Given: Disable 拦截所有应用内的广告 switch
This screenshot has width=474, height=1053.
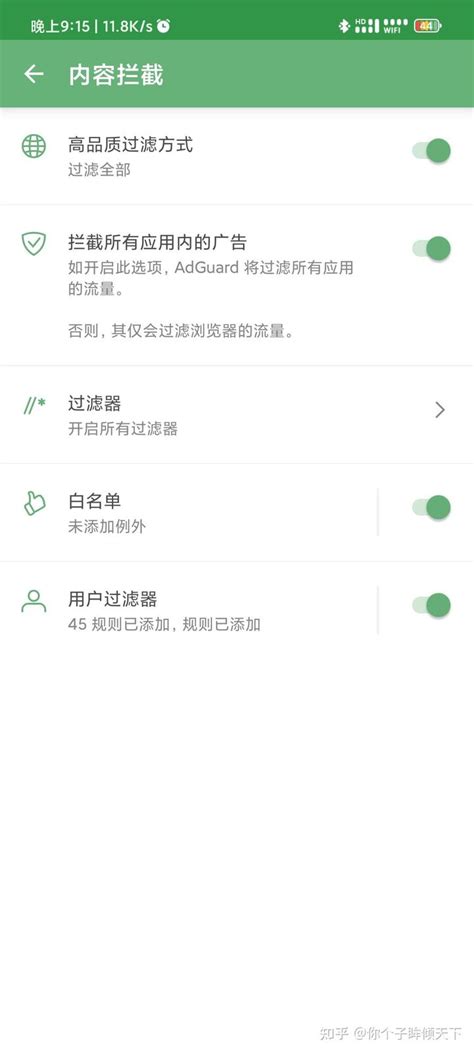Looking at the screenshot, I should click(x=431, y=248).
